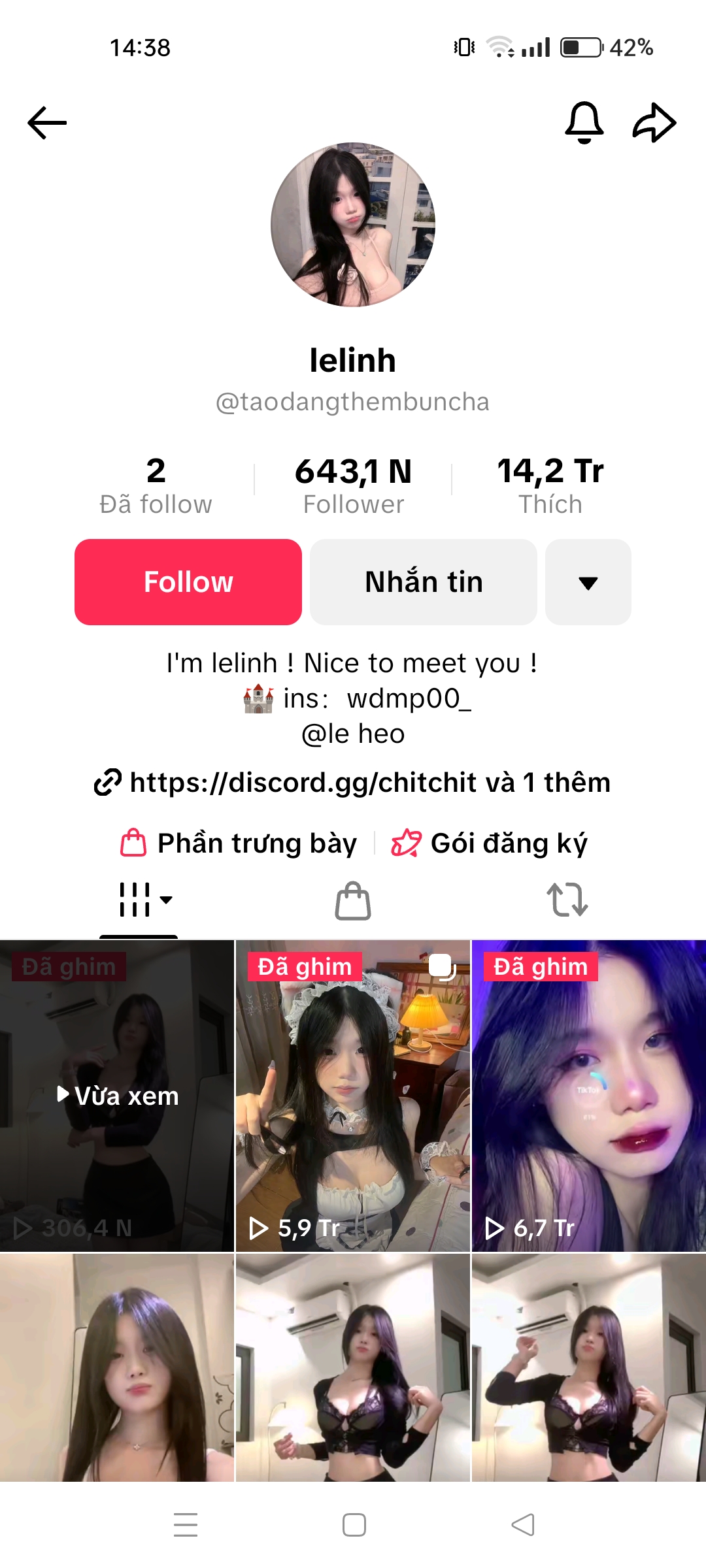Switch to the reposts tab
This screenshot has height=1568, width=706.
(x=567, y=900)
